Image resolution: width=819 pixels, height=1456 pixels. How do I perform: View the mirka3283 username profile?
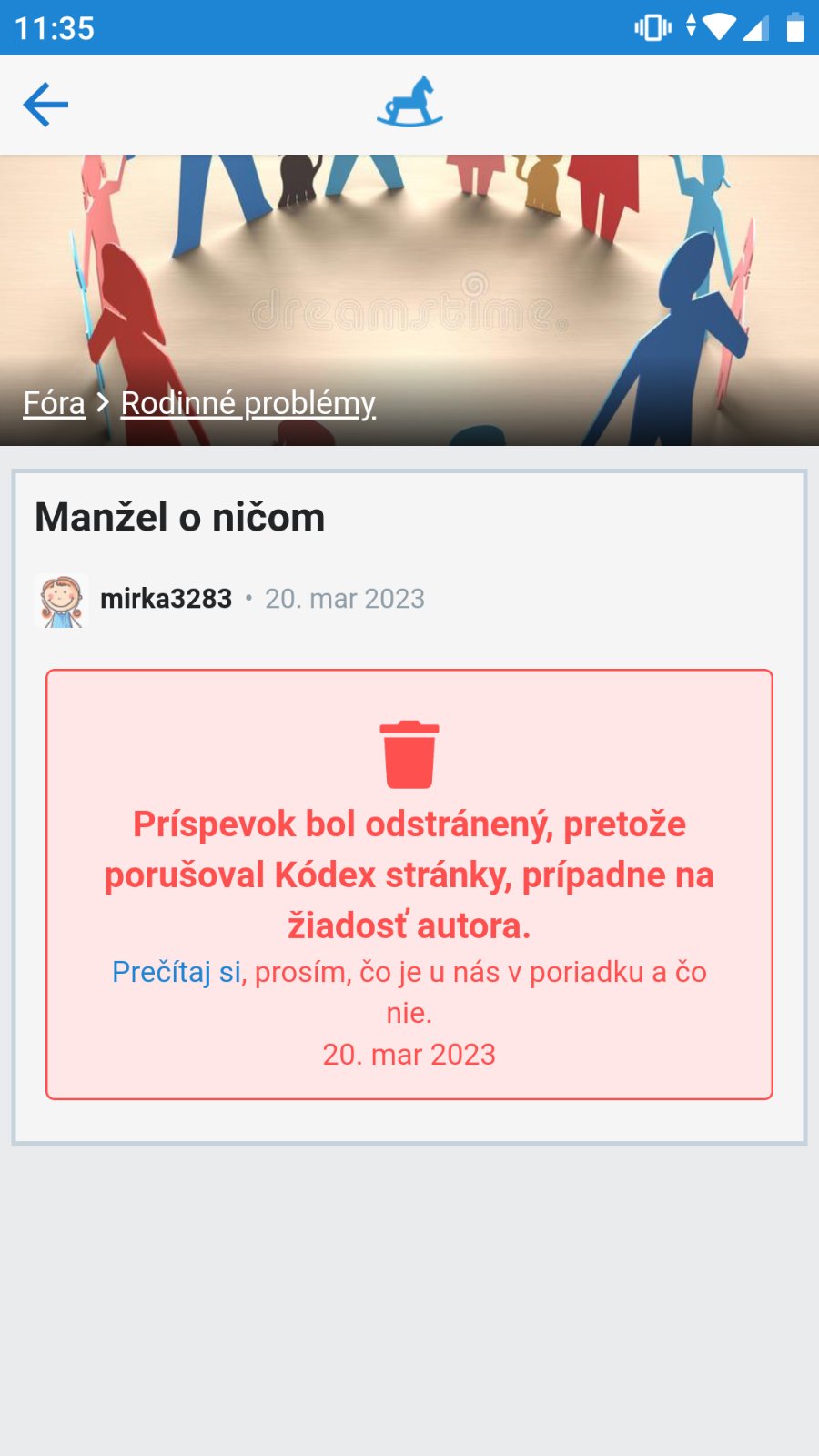click(166, 599)
